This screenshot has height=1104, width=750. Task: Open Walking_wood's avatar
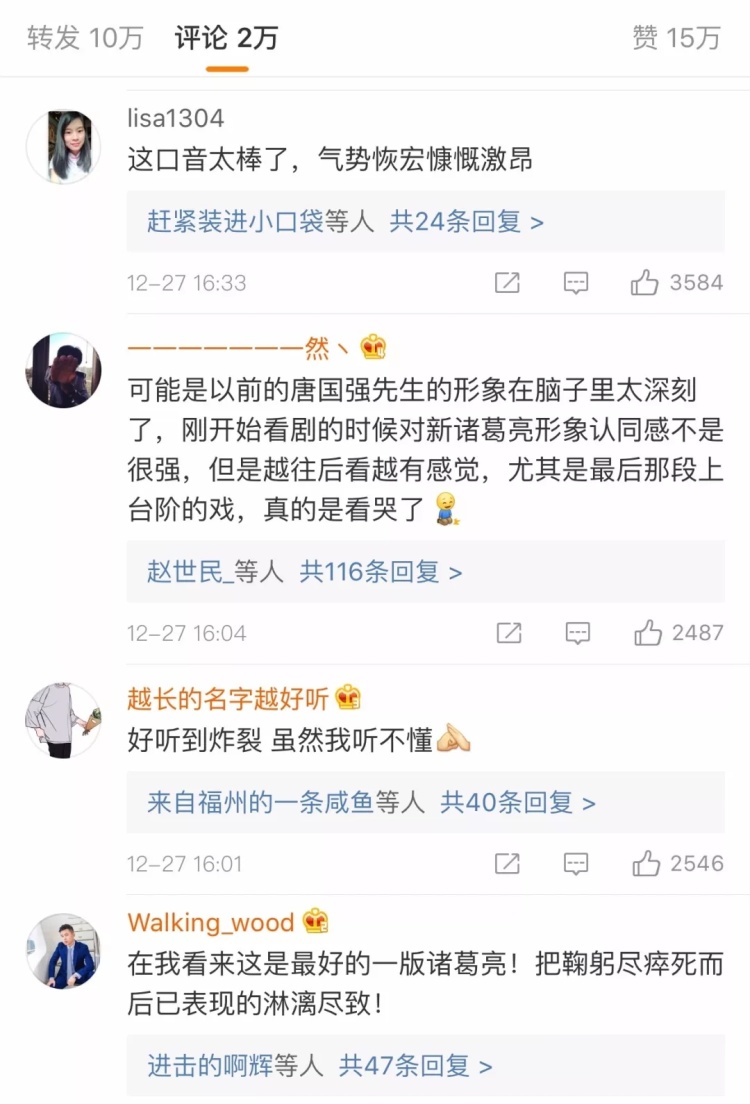pos(63,951)
